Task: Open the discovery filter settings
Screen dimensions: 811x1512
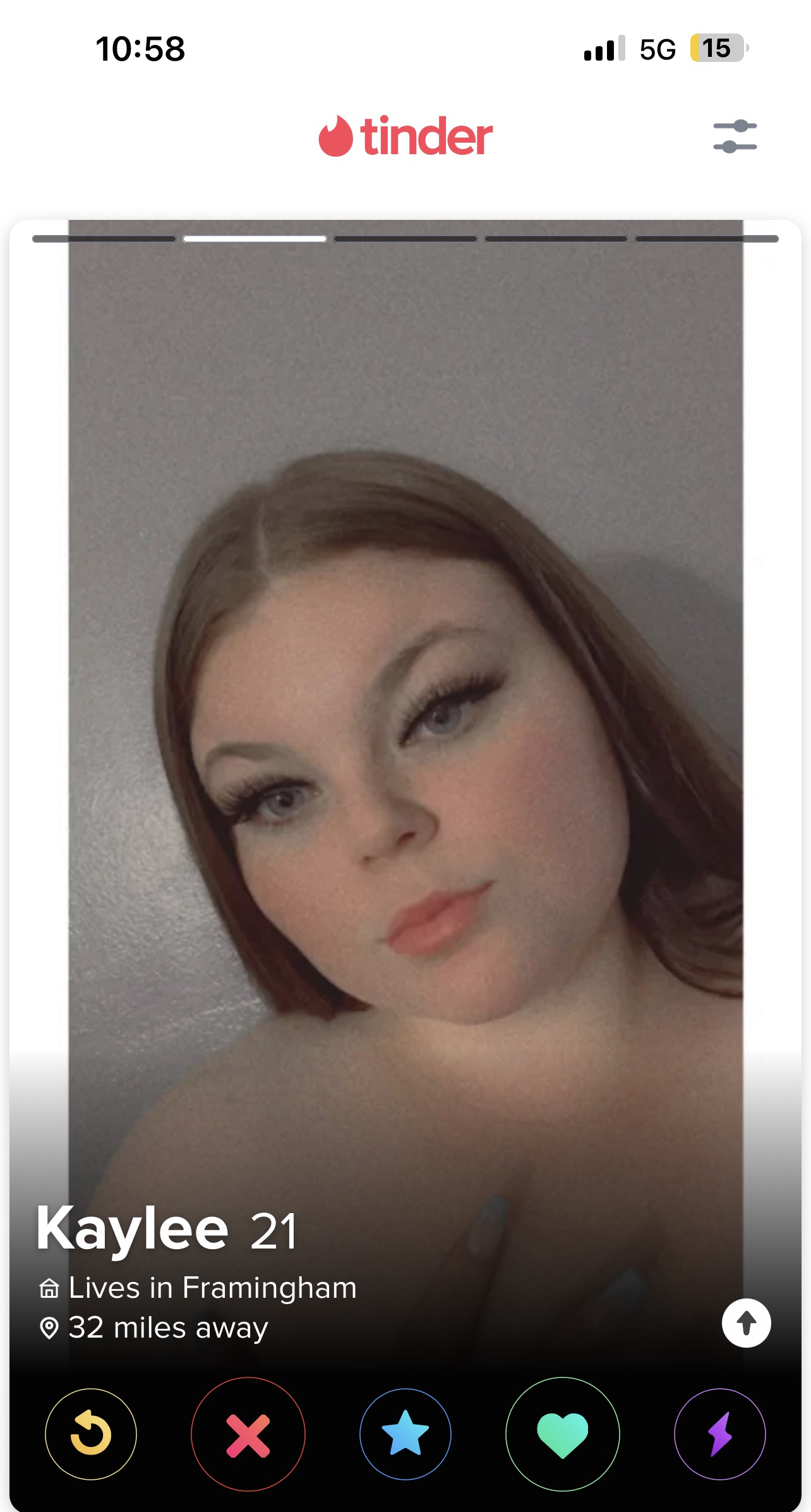Action: tap(735, 136)
